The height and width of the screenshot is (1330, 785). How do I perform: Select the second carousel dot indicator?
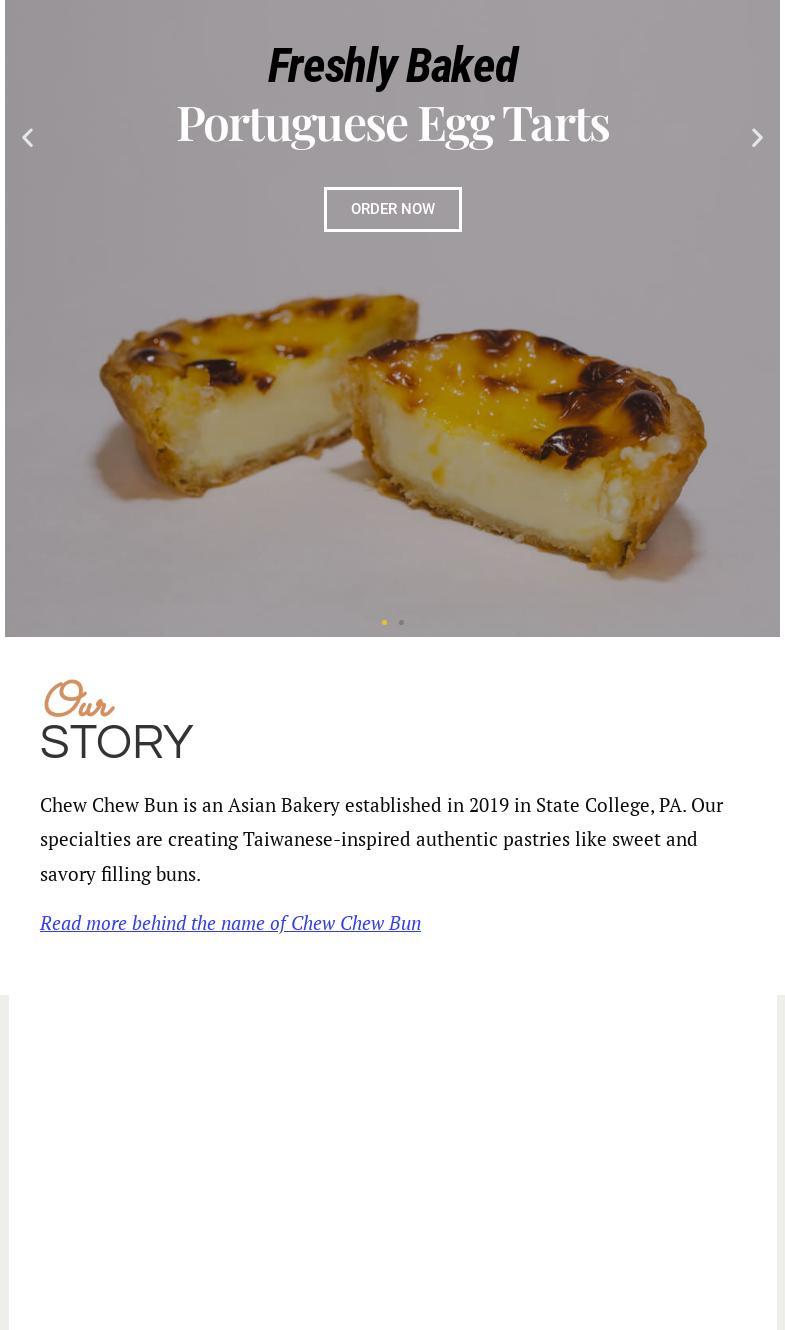[401, 622]
